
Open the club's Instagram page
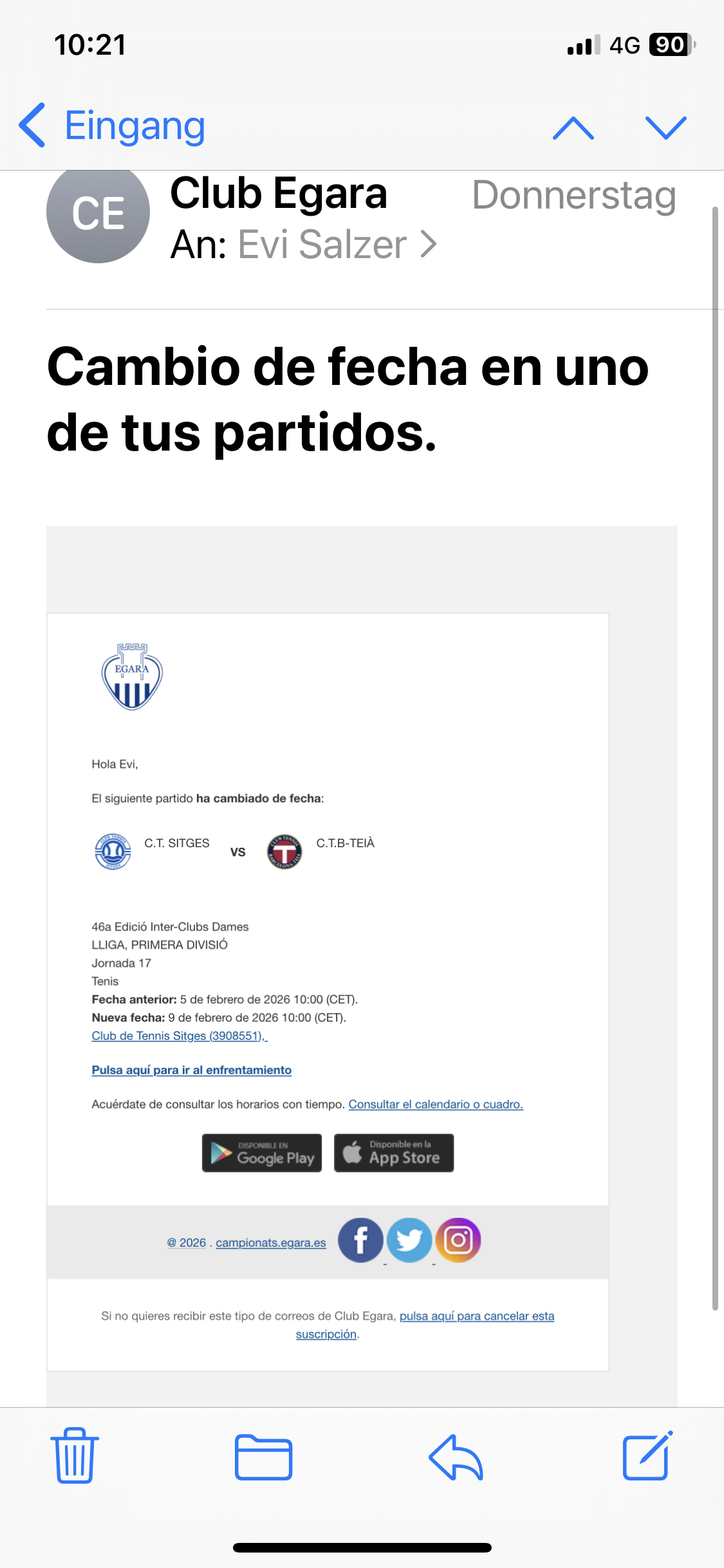(458, 1240)
